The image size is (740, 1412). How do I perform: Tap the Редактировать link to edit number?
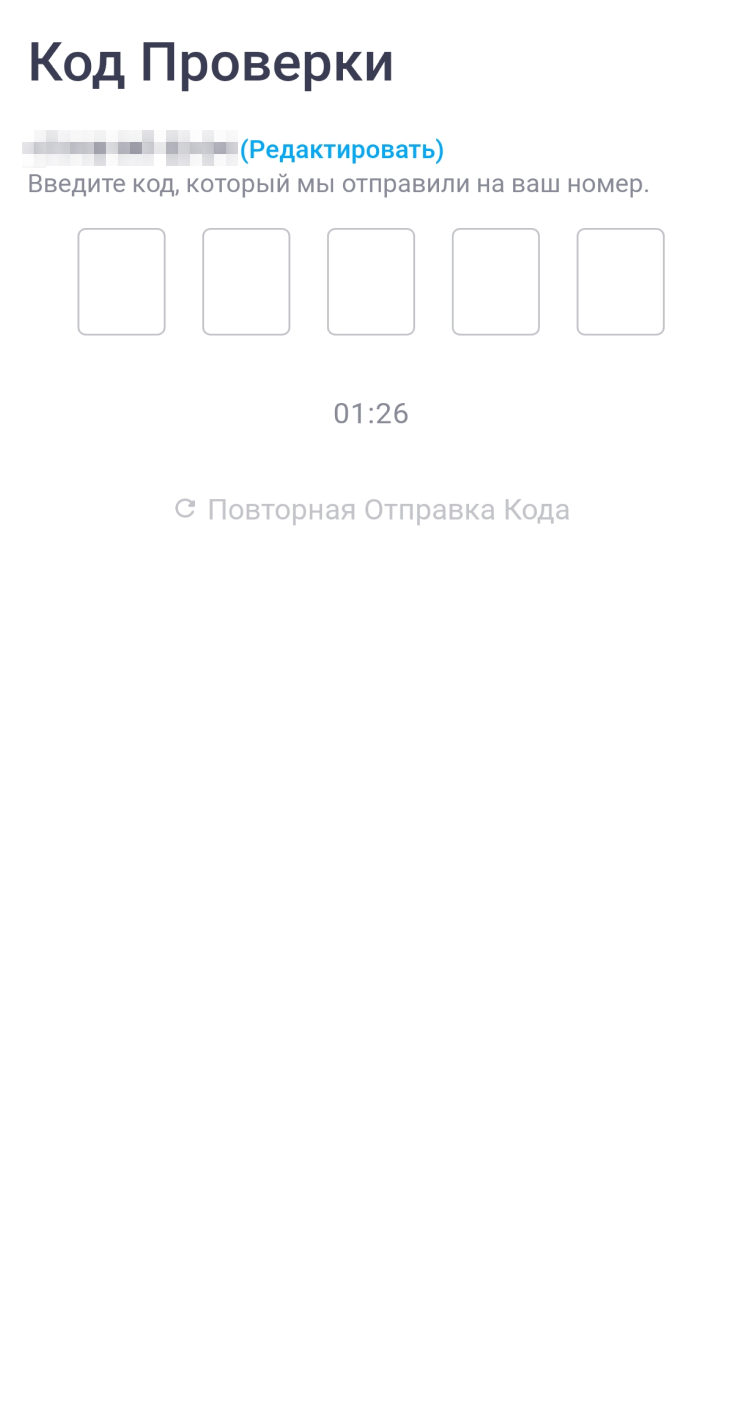coord(342,150)
